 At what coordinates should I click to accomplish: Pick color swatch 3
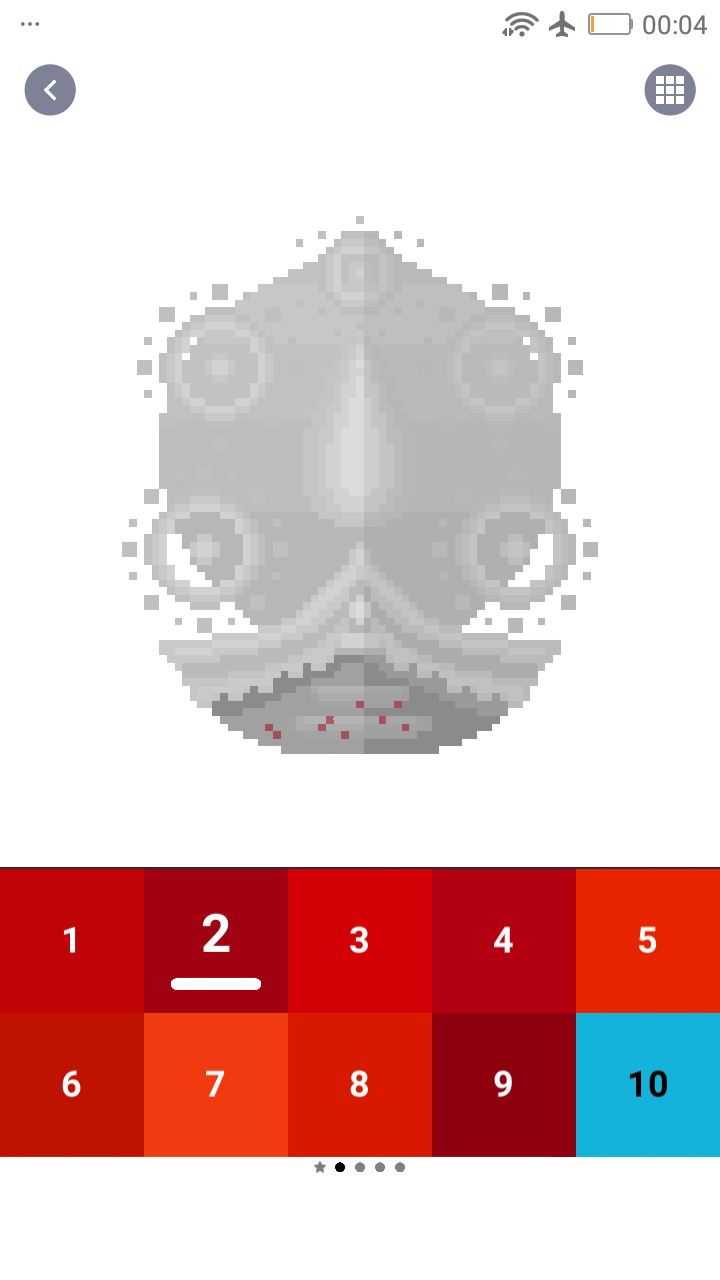(359, 940)
